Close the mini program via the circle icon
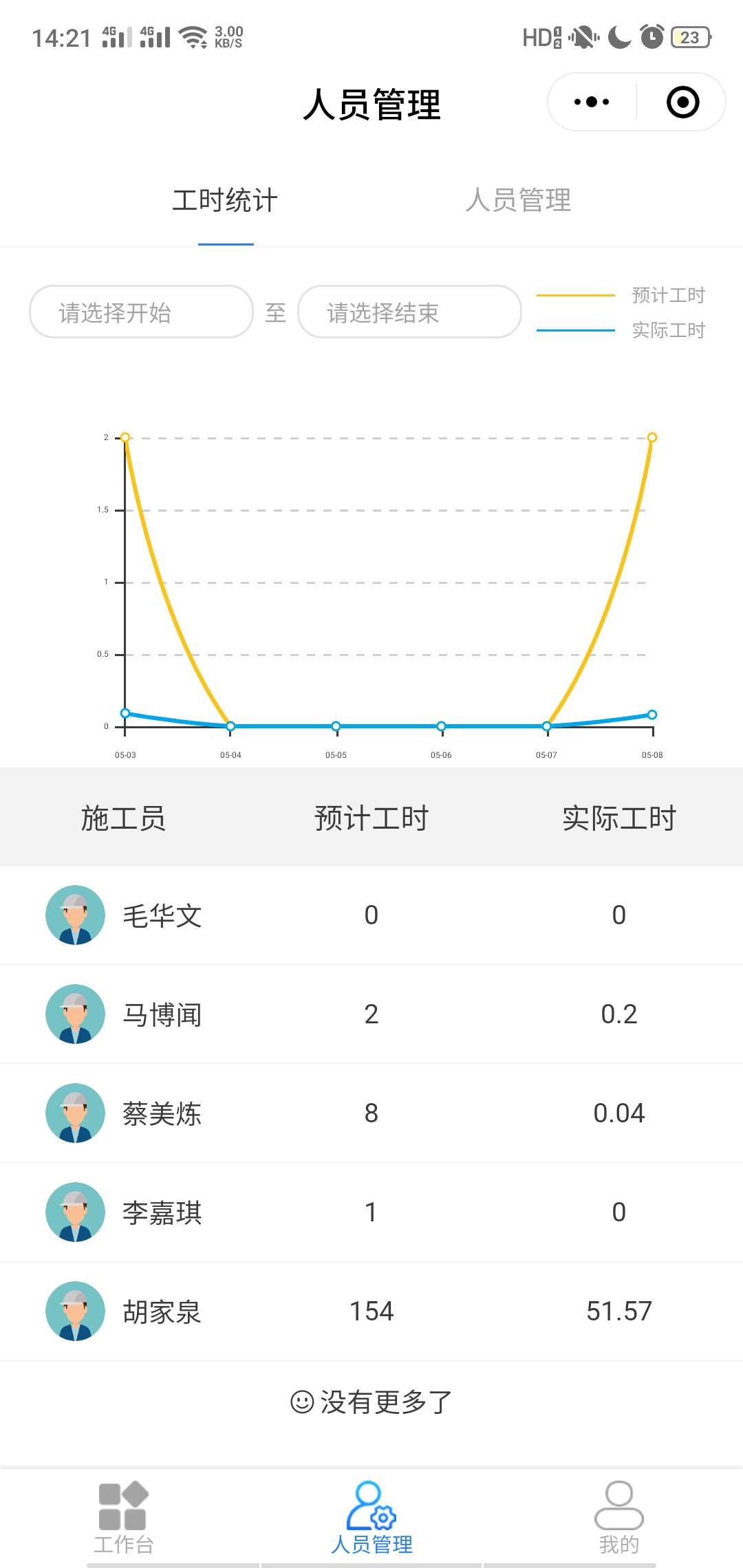Image resolution: width=743 pixels, height=1568 pixels. 682,102
